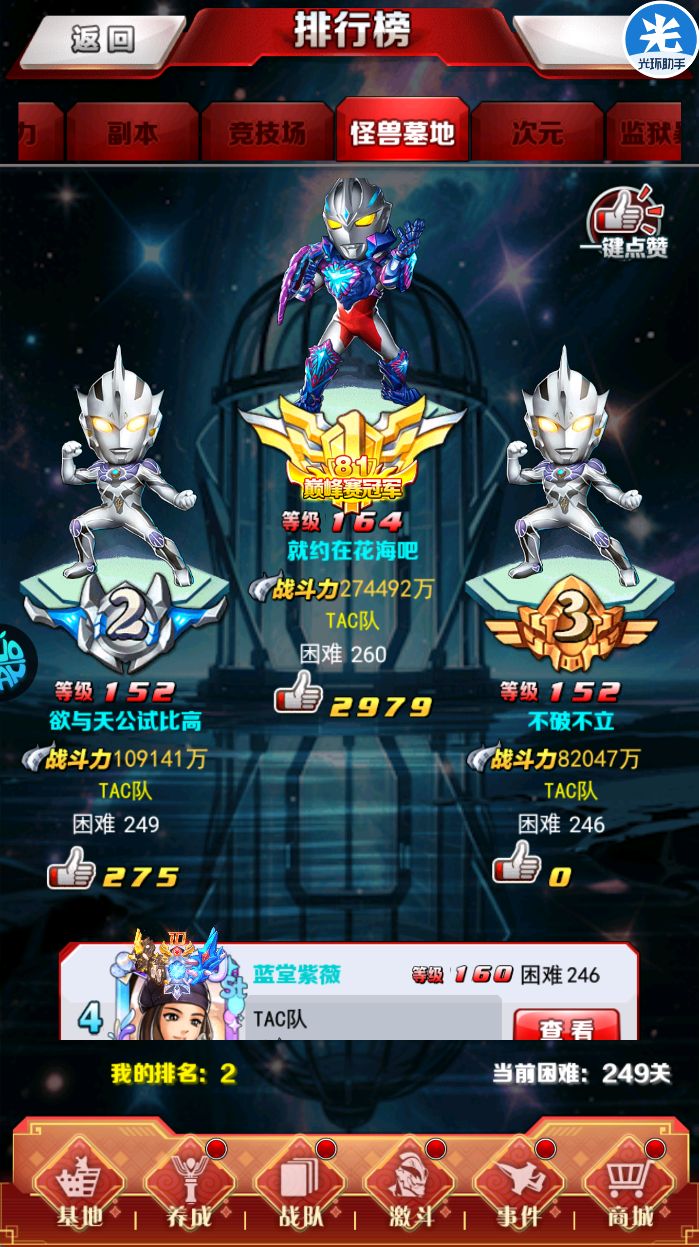Switch to the 副本 tab

132,133
